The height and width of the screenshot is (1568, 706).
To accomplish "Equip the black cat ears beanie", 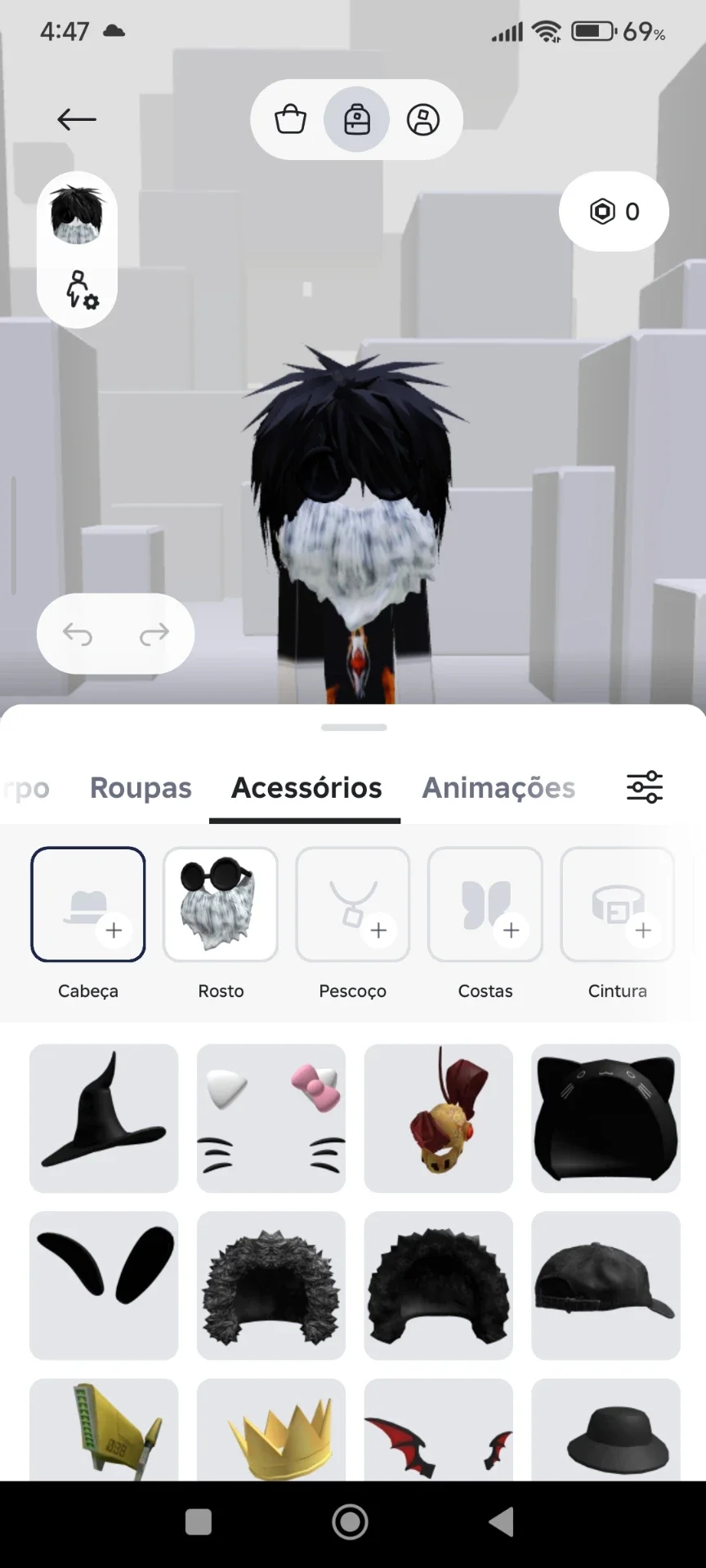I will (605, 1118).
